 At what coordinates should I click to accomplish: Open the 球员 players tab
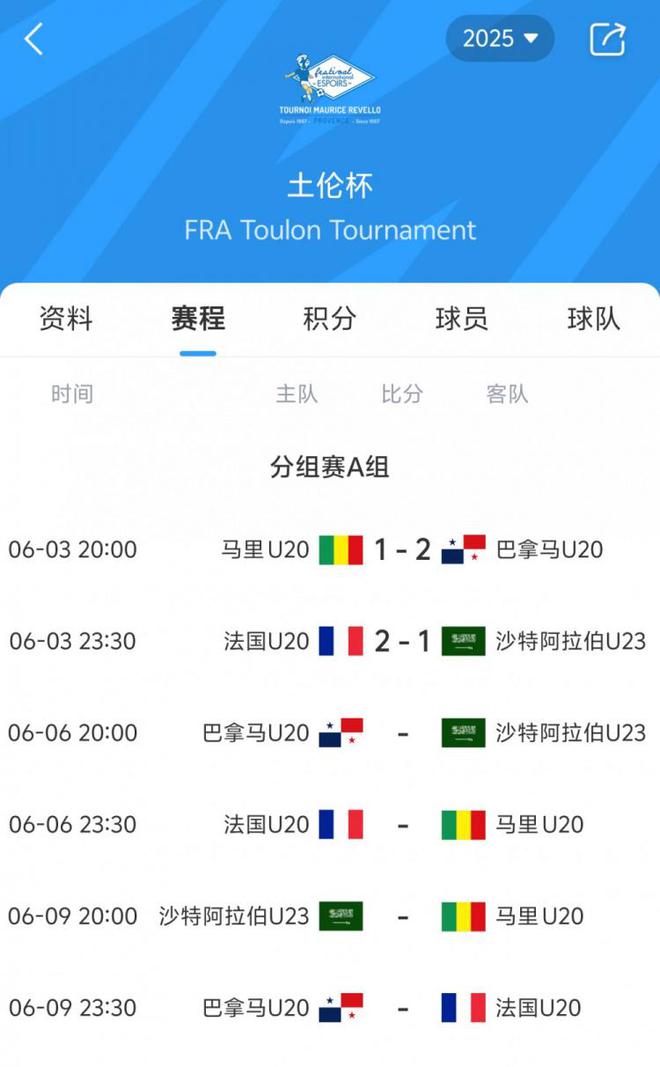[462, 319]
